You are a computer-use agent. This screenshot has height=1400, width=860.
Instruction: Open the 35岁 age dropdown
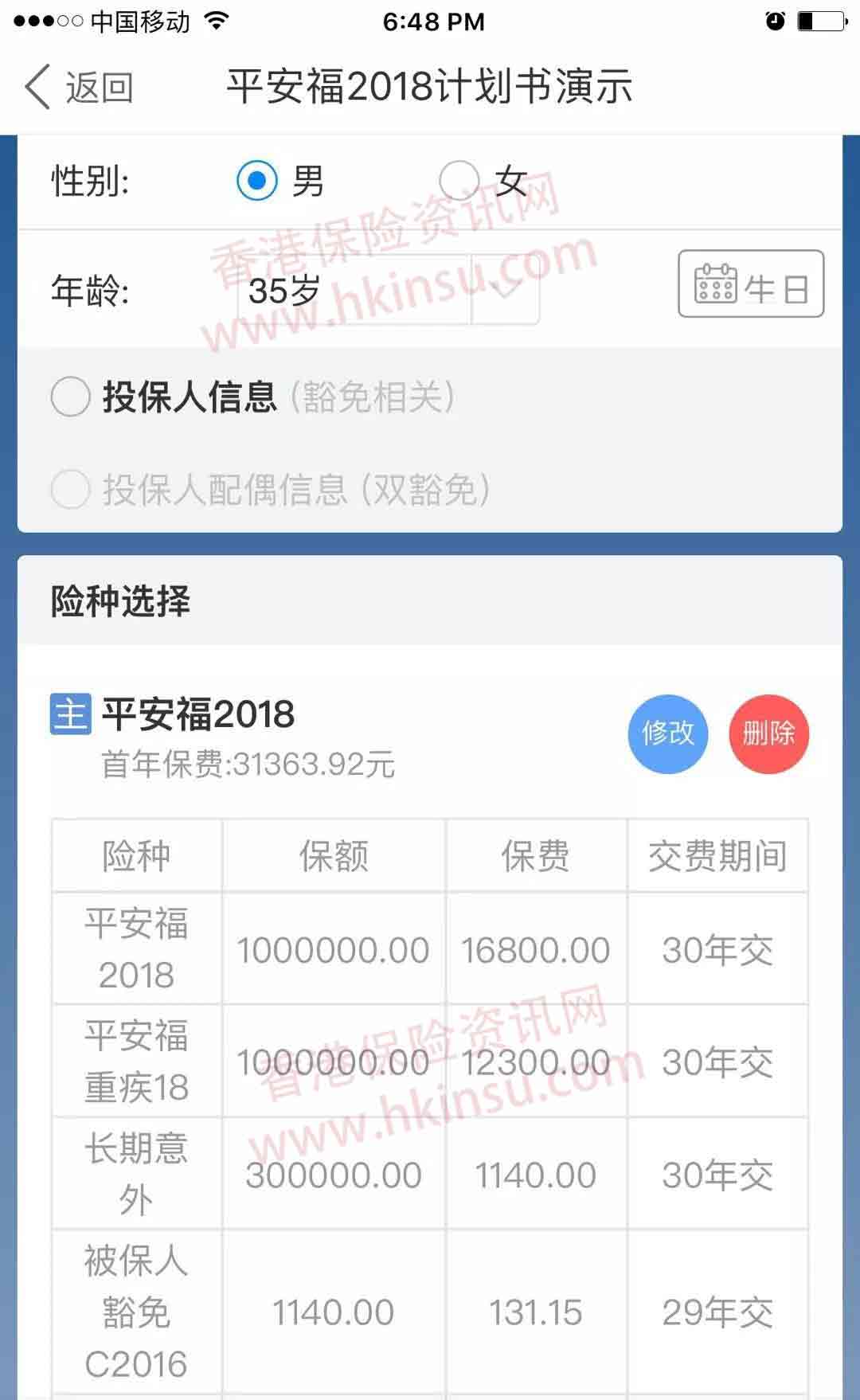[389, 290]
